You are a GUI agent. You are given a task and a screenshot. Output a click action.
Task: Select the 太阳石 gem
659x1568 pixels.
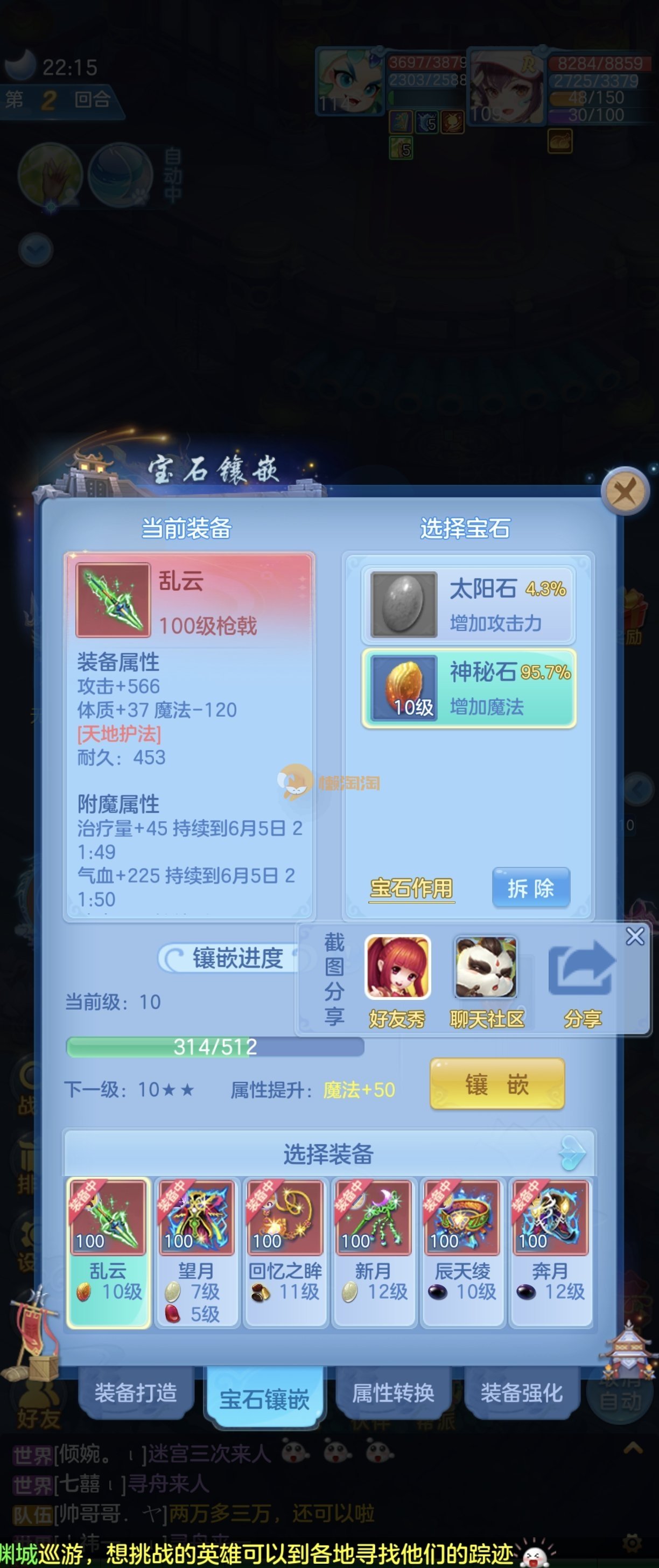[468, 605]
